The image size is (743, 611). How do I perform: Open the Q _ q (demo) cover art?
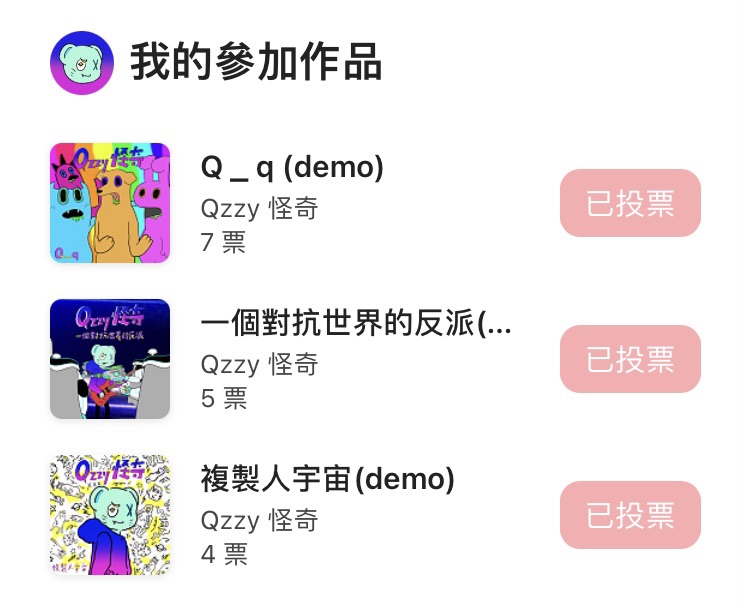point(110,203)
